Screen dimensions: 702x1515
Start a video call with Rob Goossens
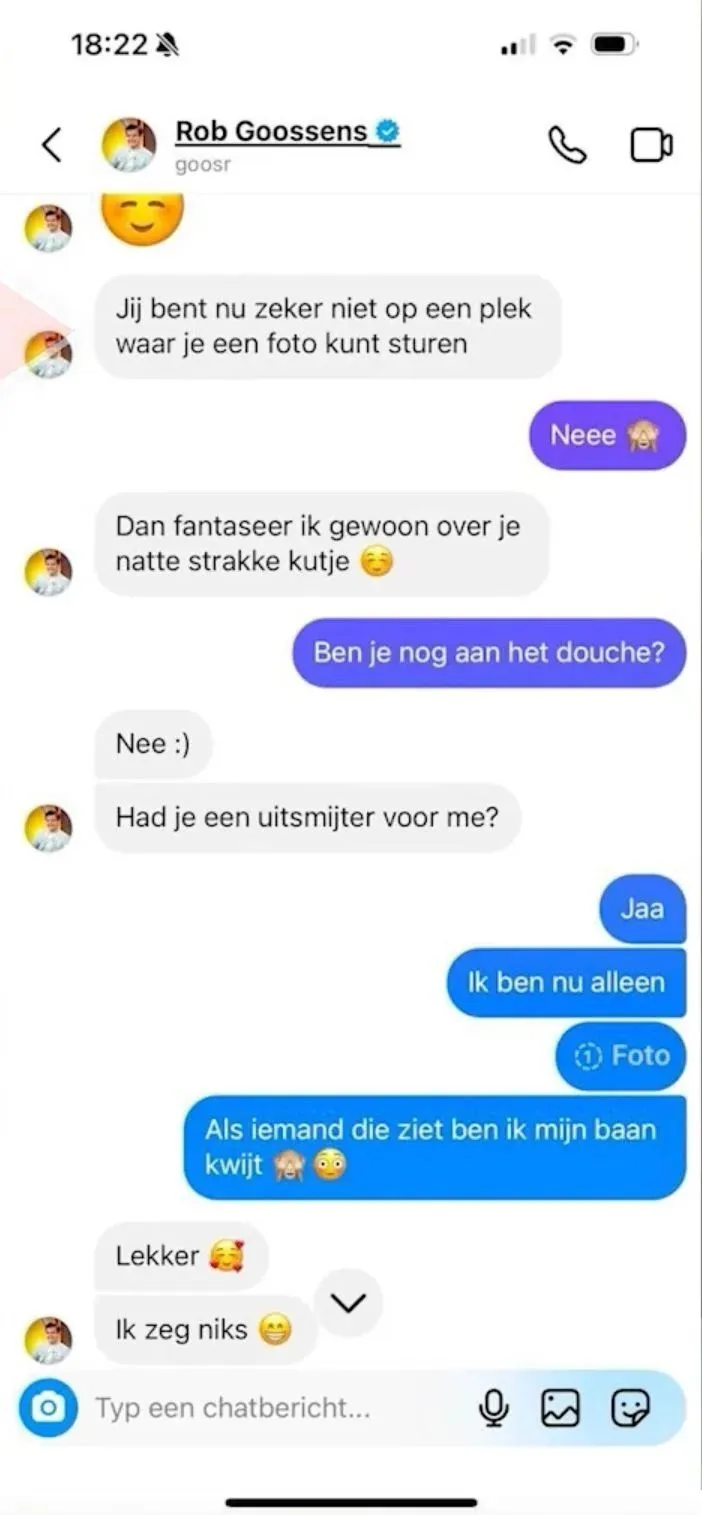(651, 145)
